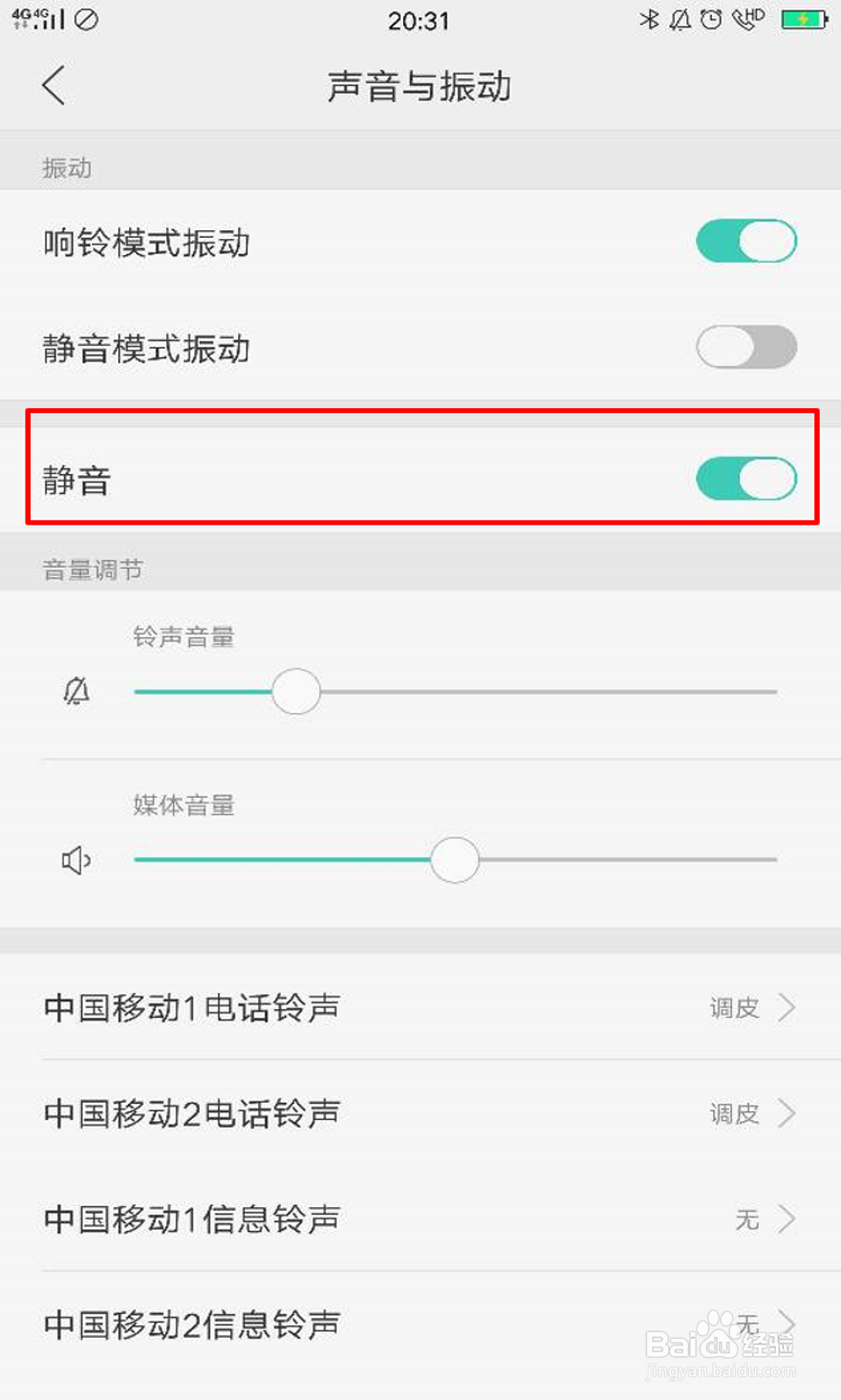Expand the 中国移动1信息铃声 arrow

pos(787,1219)
